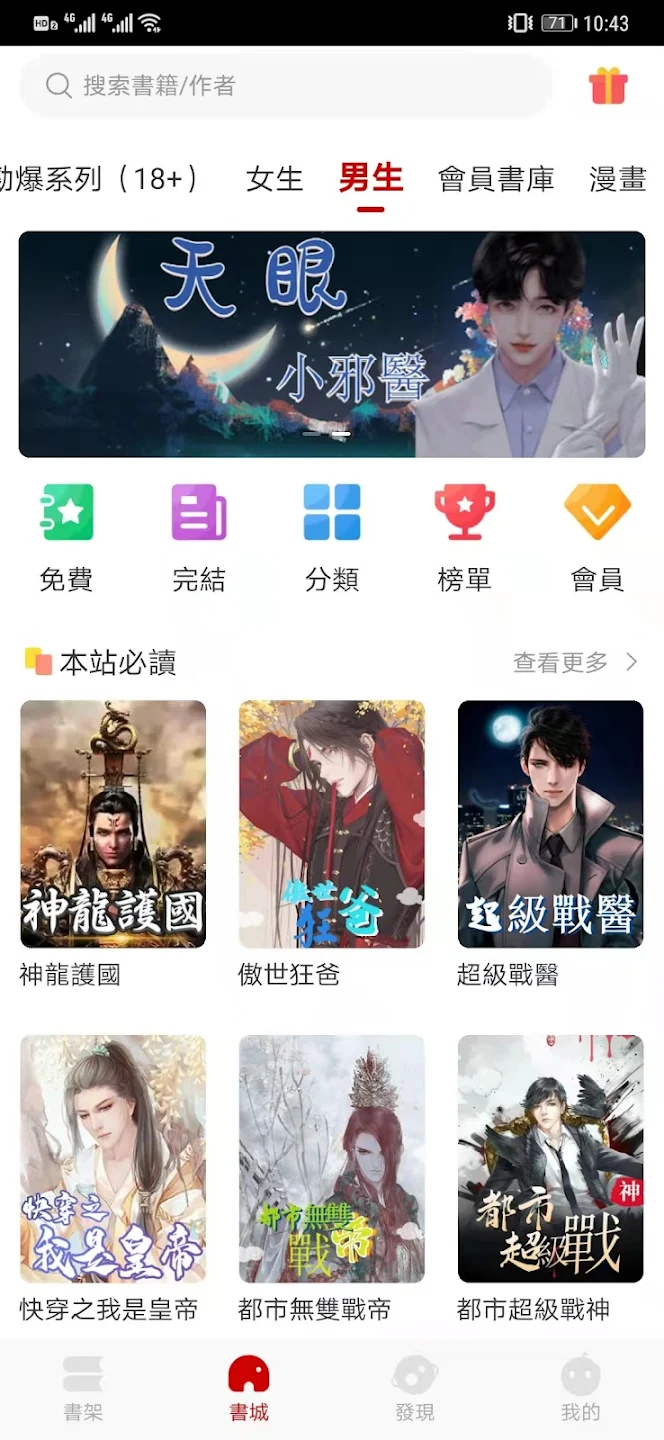Switch to the 漫畫 tab

pos(617,179)
